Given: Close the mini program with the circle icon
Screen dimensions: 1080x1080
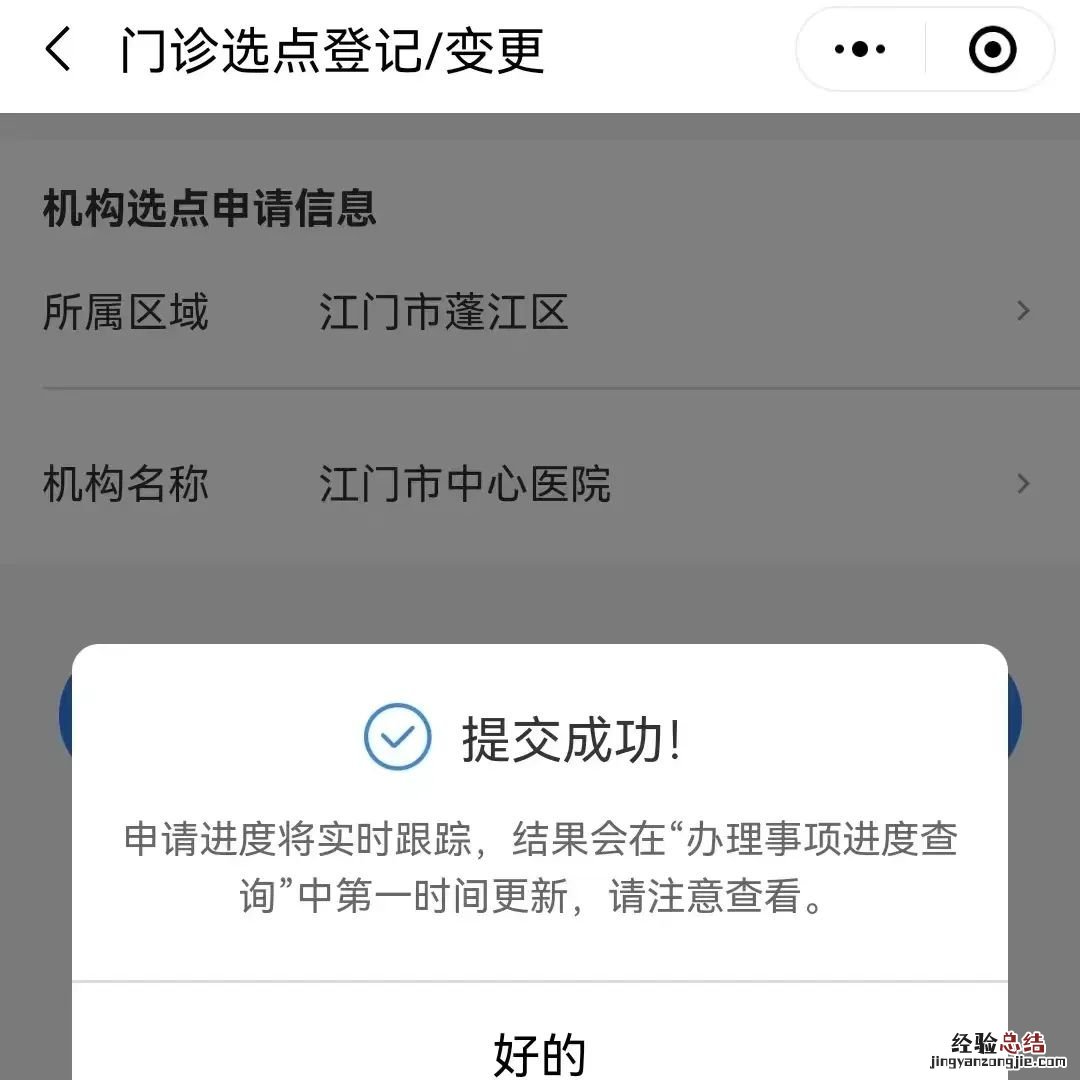Looking at the screenshot, I should click(x=992, y=49).
